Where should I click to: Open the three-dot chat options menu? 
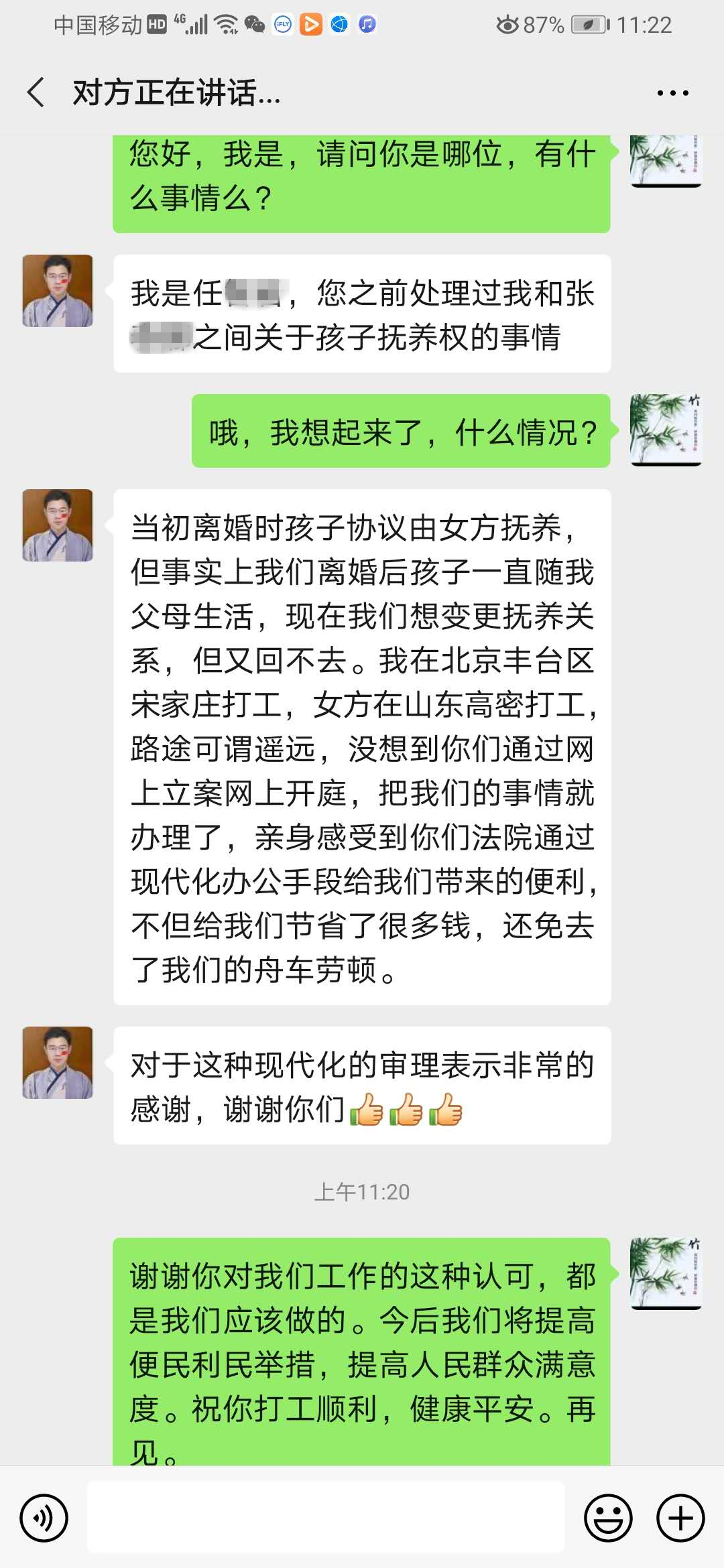point(672,92)
